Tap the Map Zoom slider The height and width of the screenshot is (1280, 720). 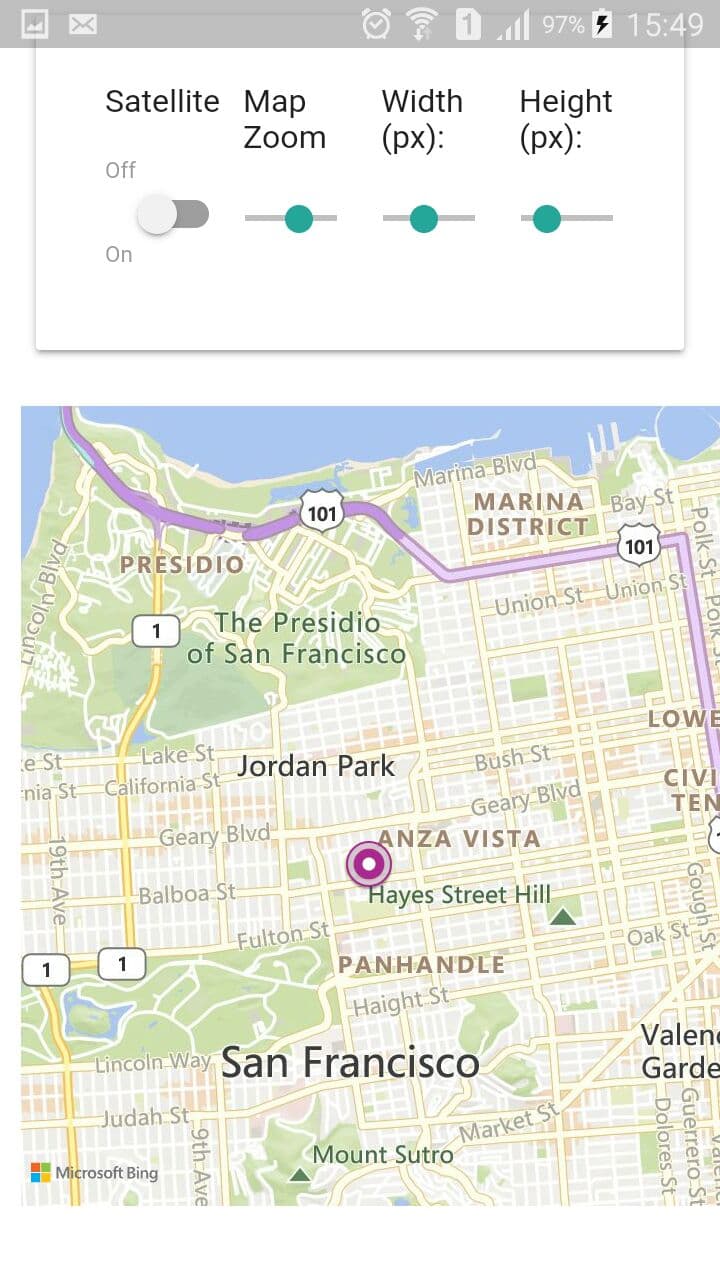pos(298,218)
